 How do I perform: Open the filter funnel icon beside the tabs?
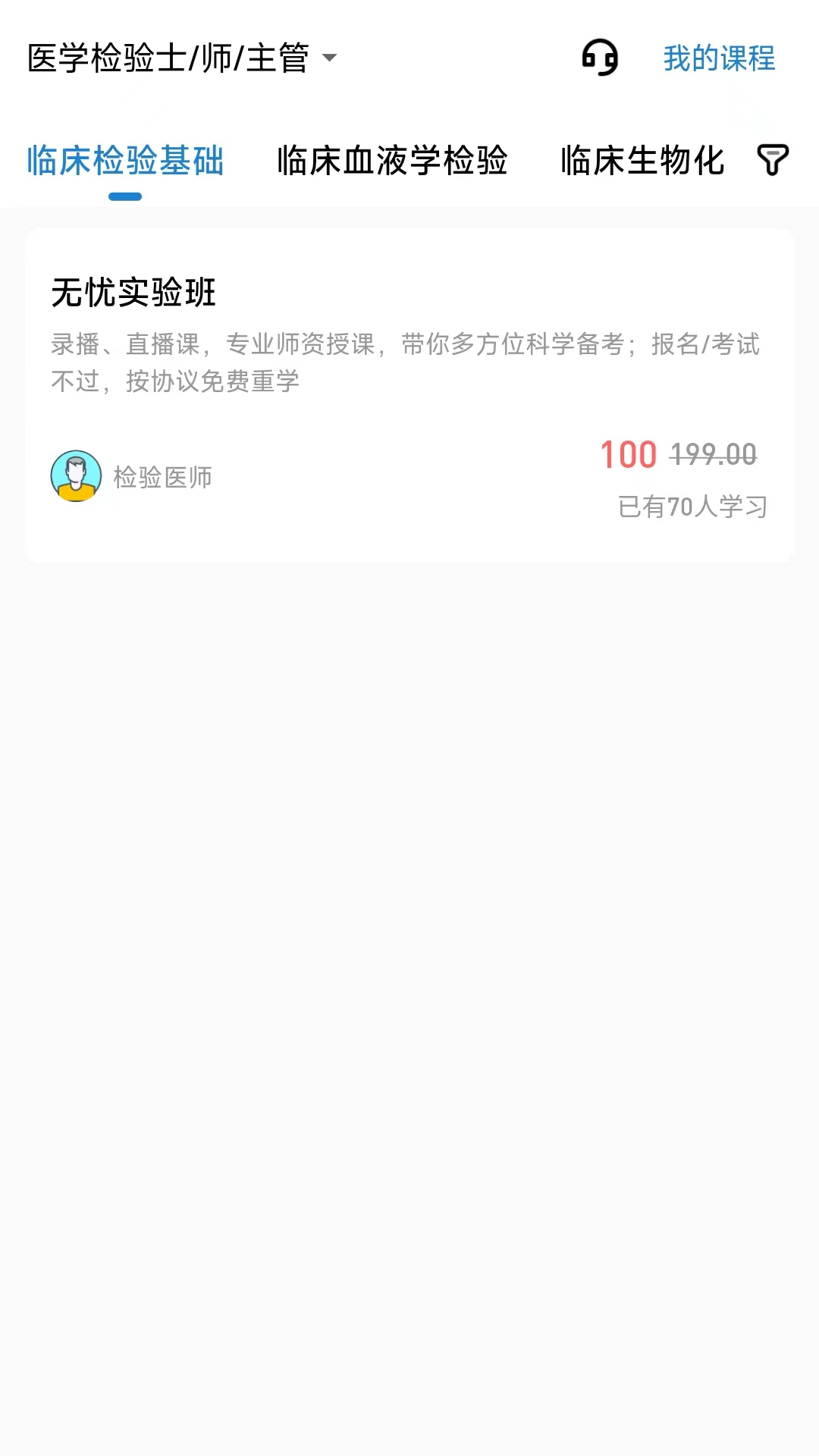click(x=771, y=160)
